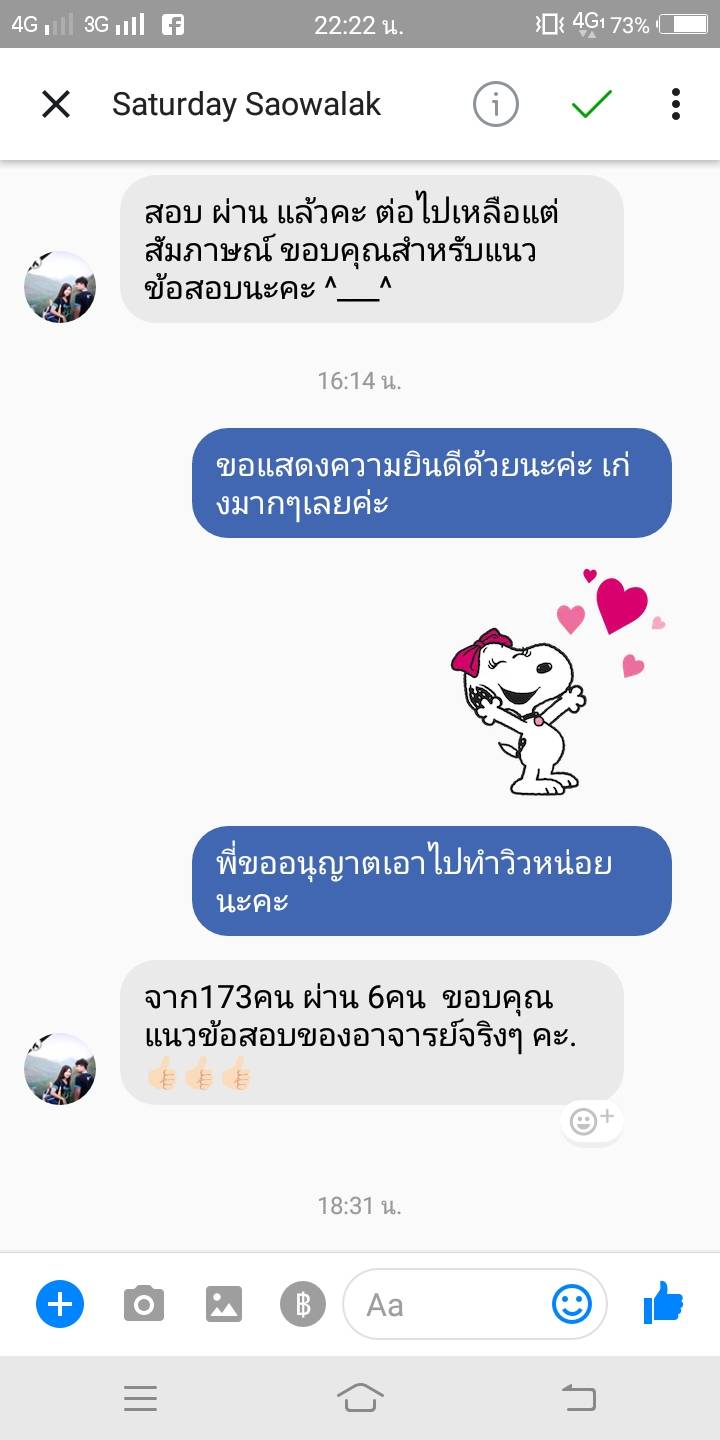
Task: Open the baht payment icon
Action: [x=303, y=1304]
